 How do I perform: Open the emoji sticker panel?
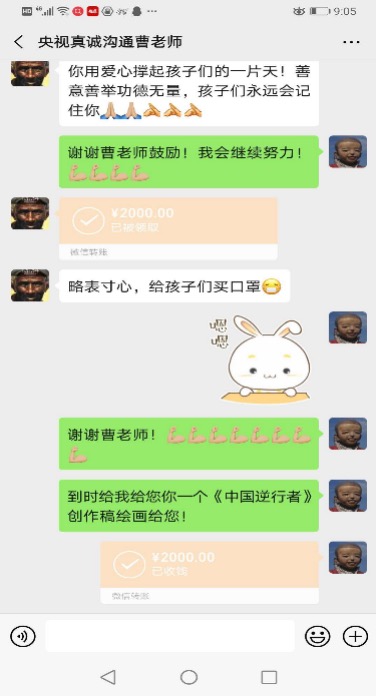(317, 636)
